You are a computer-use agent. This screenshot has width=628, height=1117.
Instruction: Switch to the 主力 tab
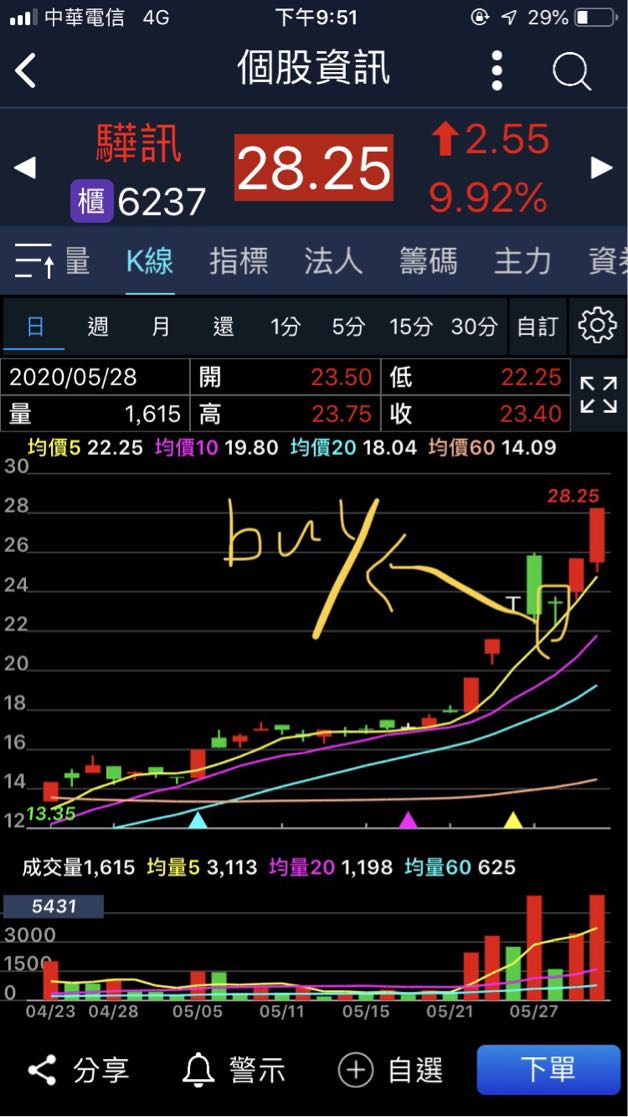point(522,262)
